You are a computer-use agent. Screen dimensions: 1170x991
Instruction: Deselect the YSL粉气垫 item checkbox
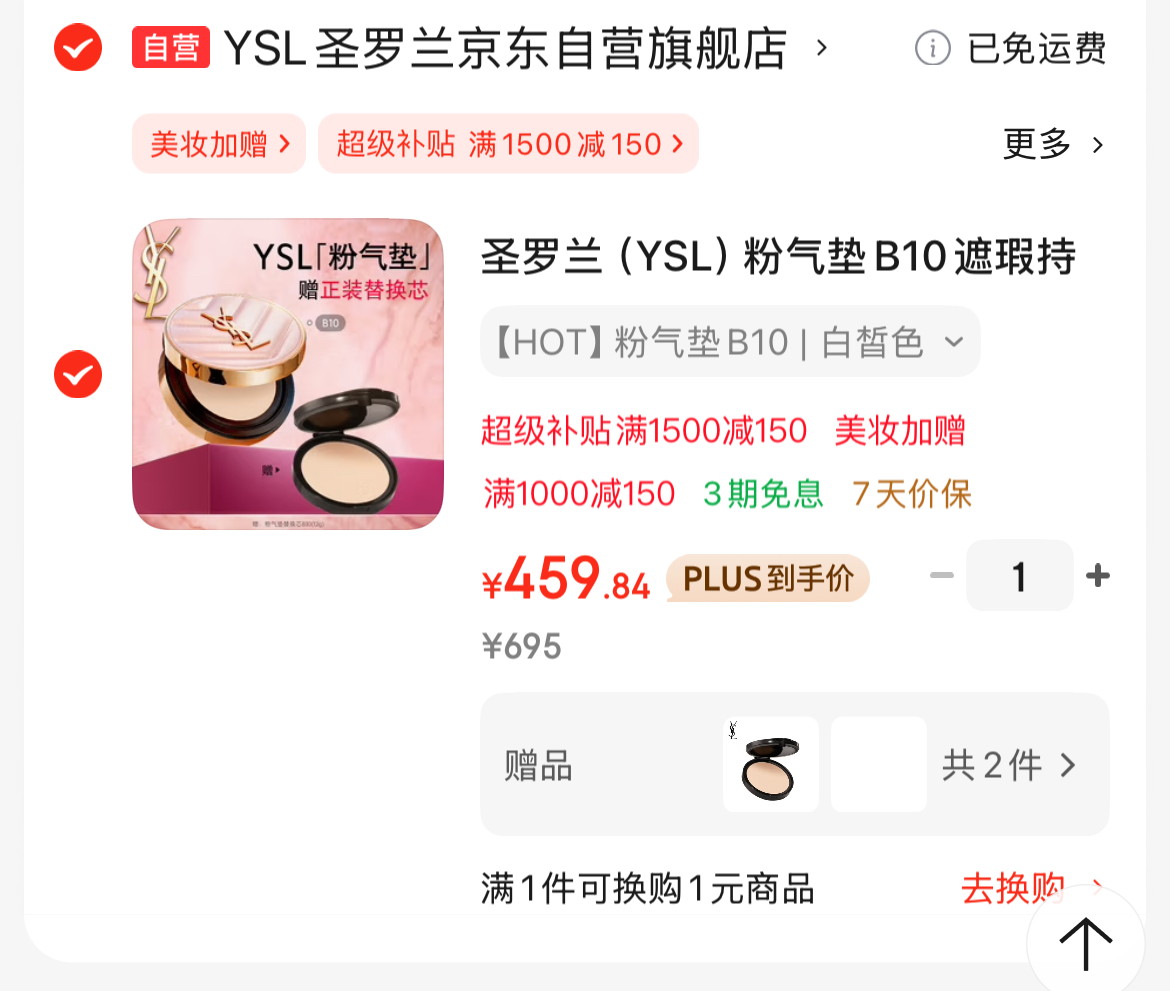point(78,375)
